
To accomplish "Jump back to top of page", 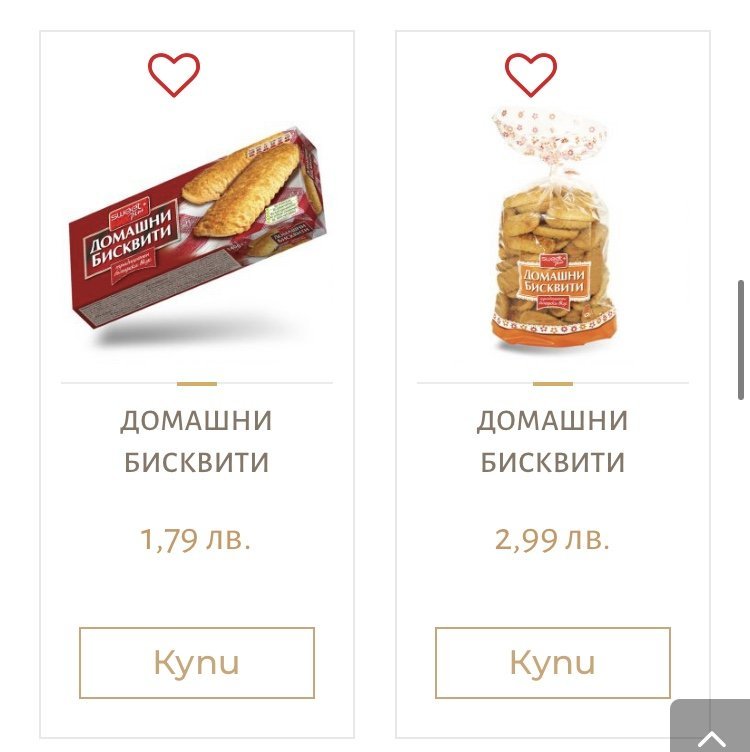I will tap(711, 729).
